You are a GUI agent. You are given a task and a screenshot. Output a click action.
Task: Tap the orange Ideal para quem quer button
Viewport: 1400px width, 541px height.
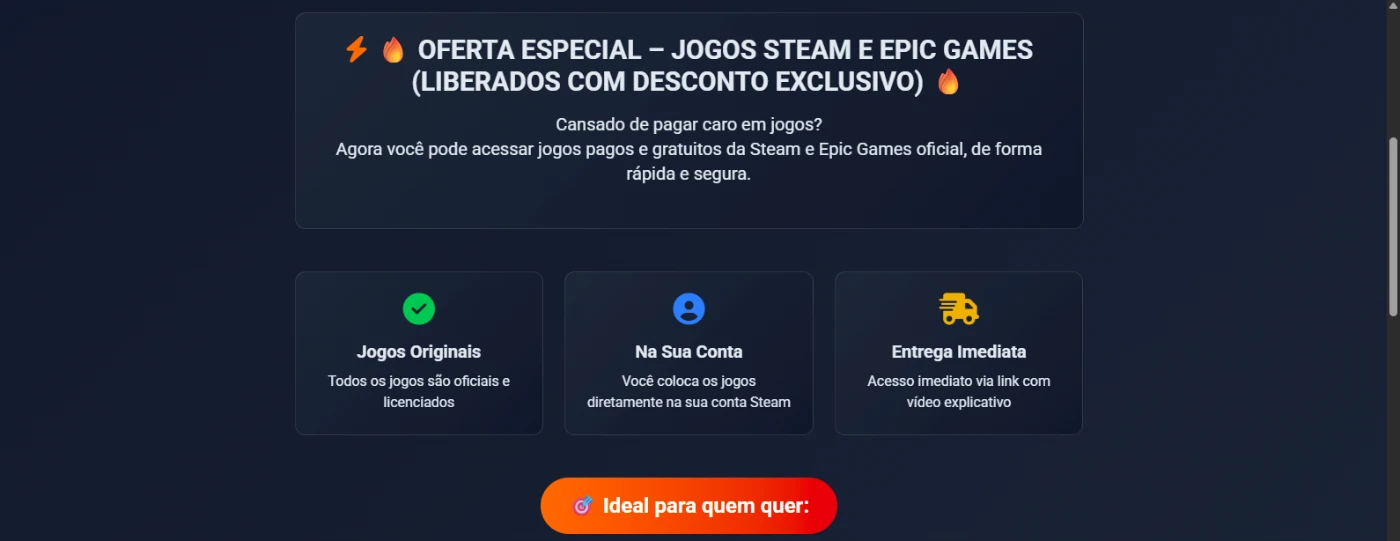coord(688,506)
